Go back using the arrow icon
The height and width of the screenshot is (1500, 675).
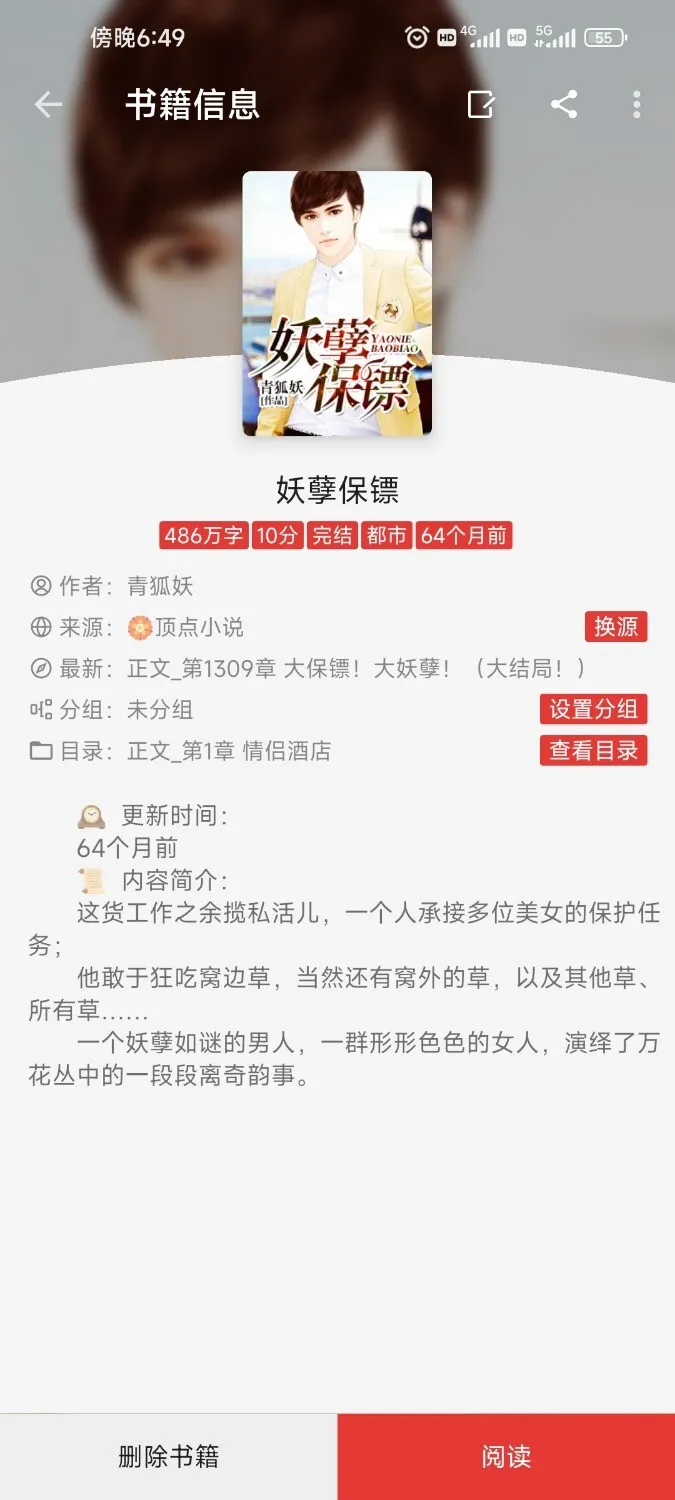[x=48, y=105]
